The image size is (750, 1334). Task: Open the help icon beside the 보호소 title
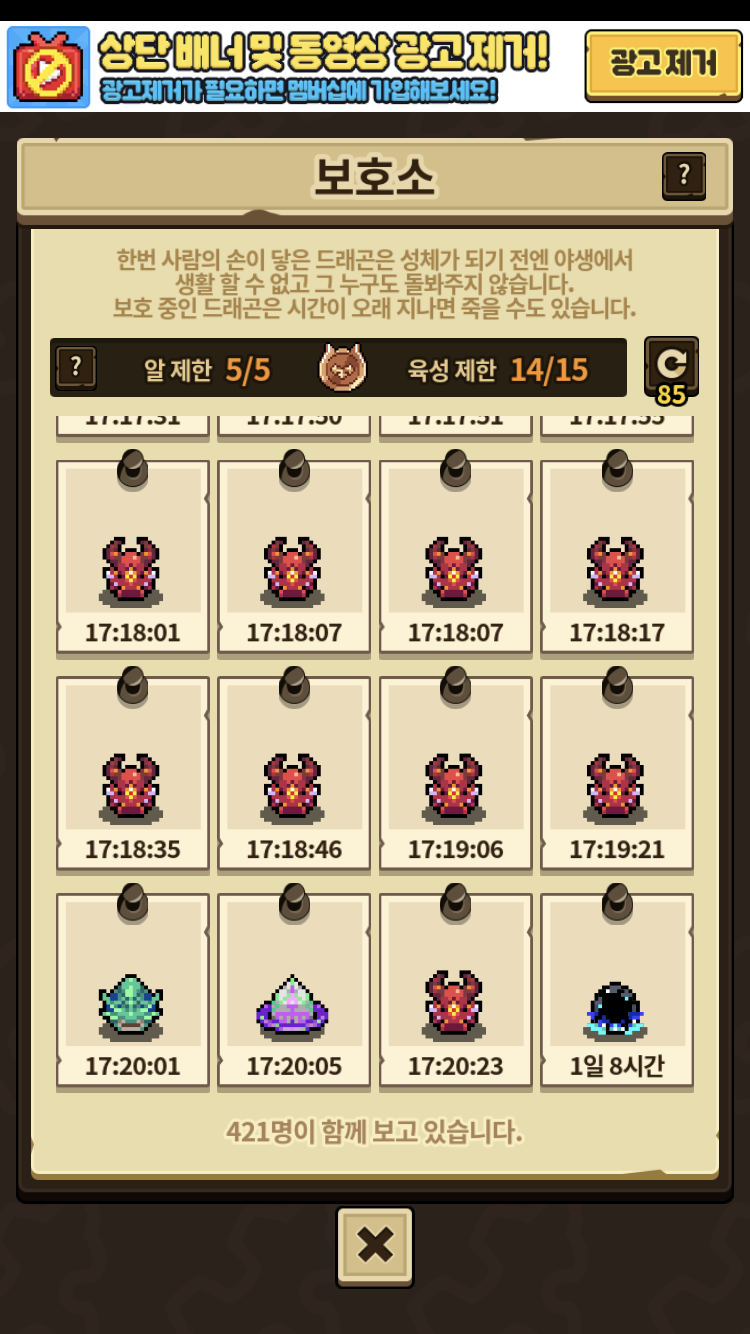coord(684,176)
